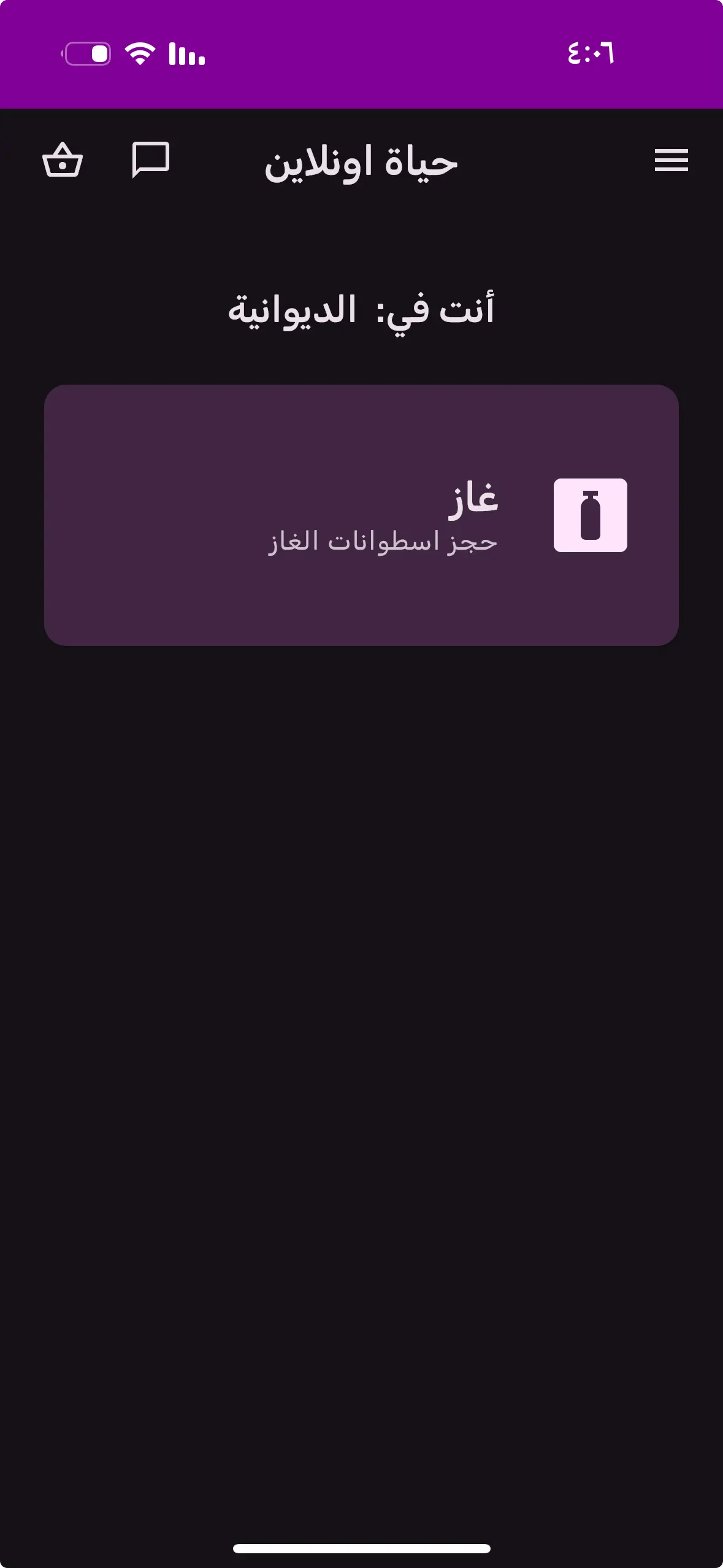
Task: Open the غاز gas cylinder booking card
Action: [x=361, y=515]
